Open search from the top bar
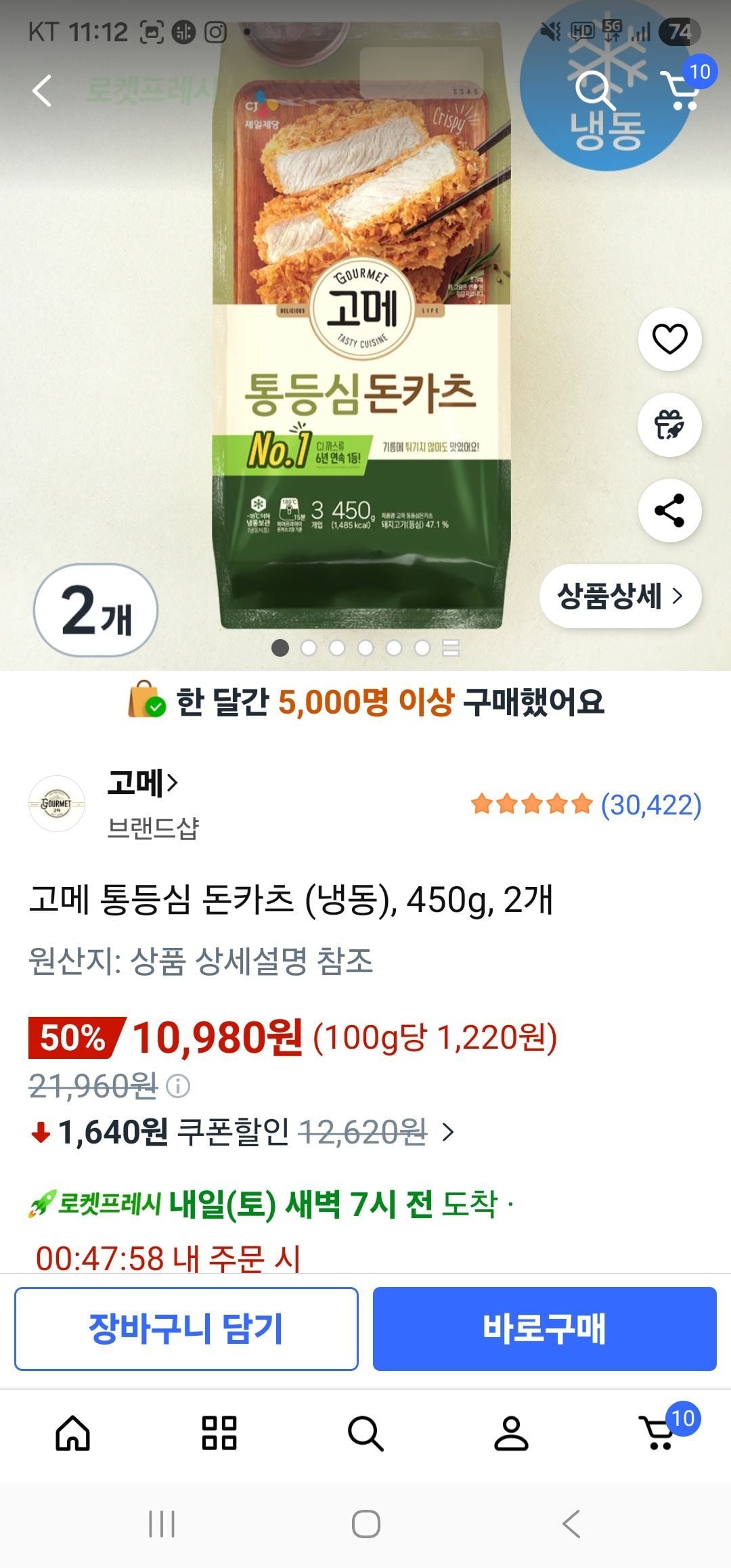Screen dimensions: 731x1568 (x=594, y=91)
